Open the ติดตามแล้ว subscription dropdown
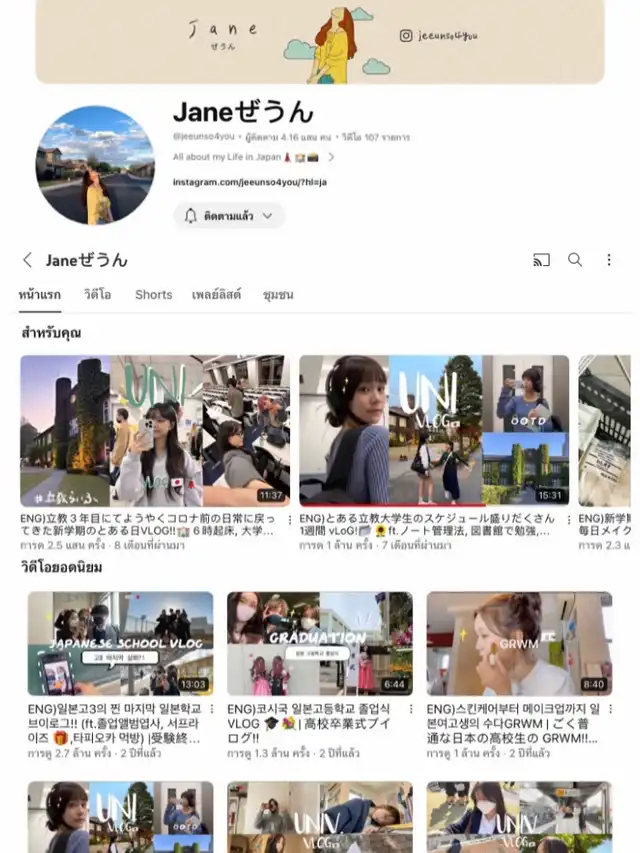 [229, 216]
